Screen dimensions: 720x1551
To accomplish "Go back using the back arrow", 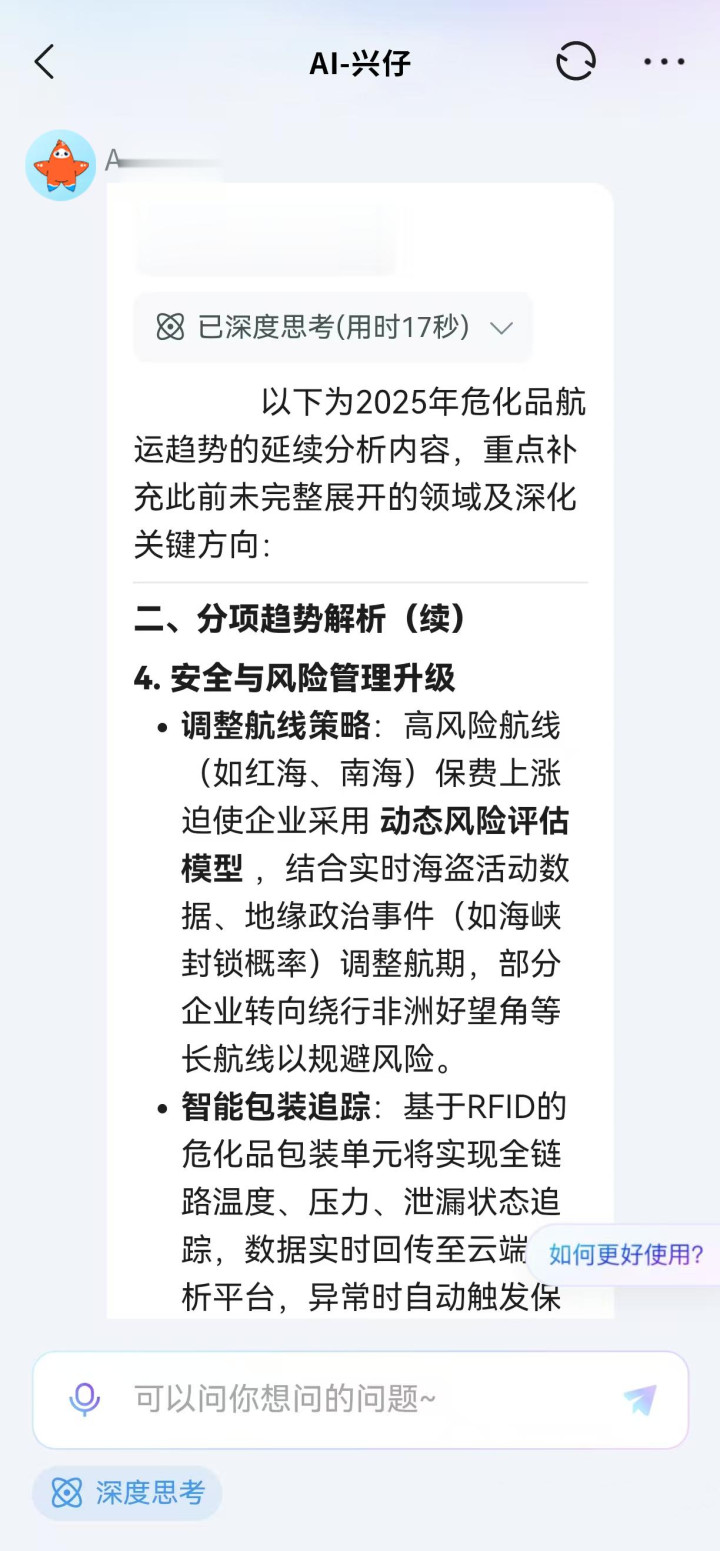I will [x=44, y=62].
